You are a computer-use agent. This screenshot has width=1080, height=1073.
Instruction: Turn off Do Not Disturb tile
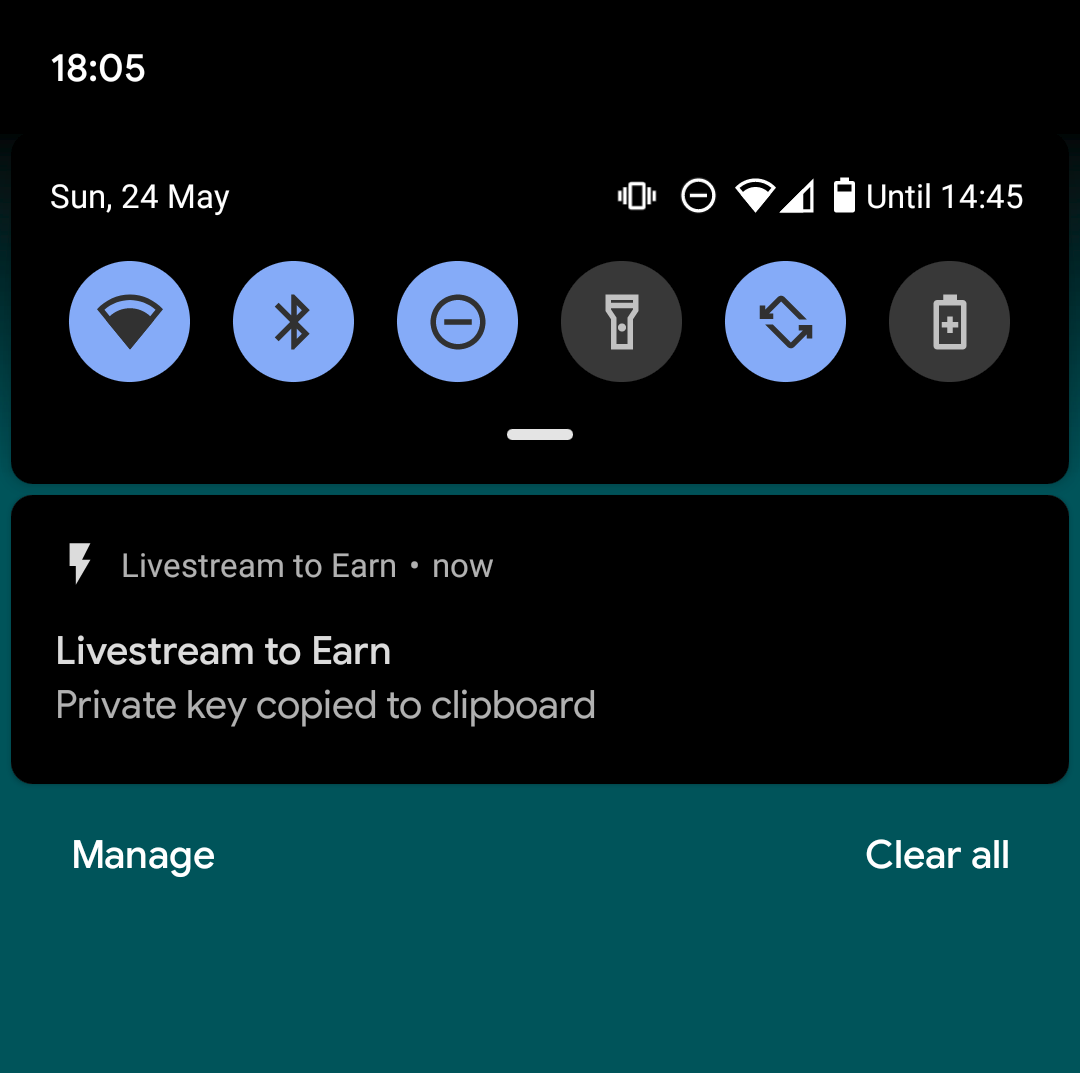tap(457, 322)
